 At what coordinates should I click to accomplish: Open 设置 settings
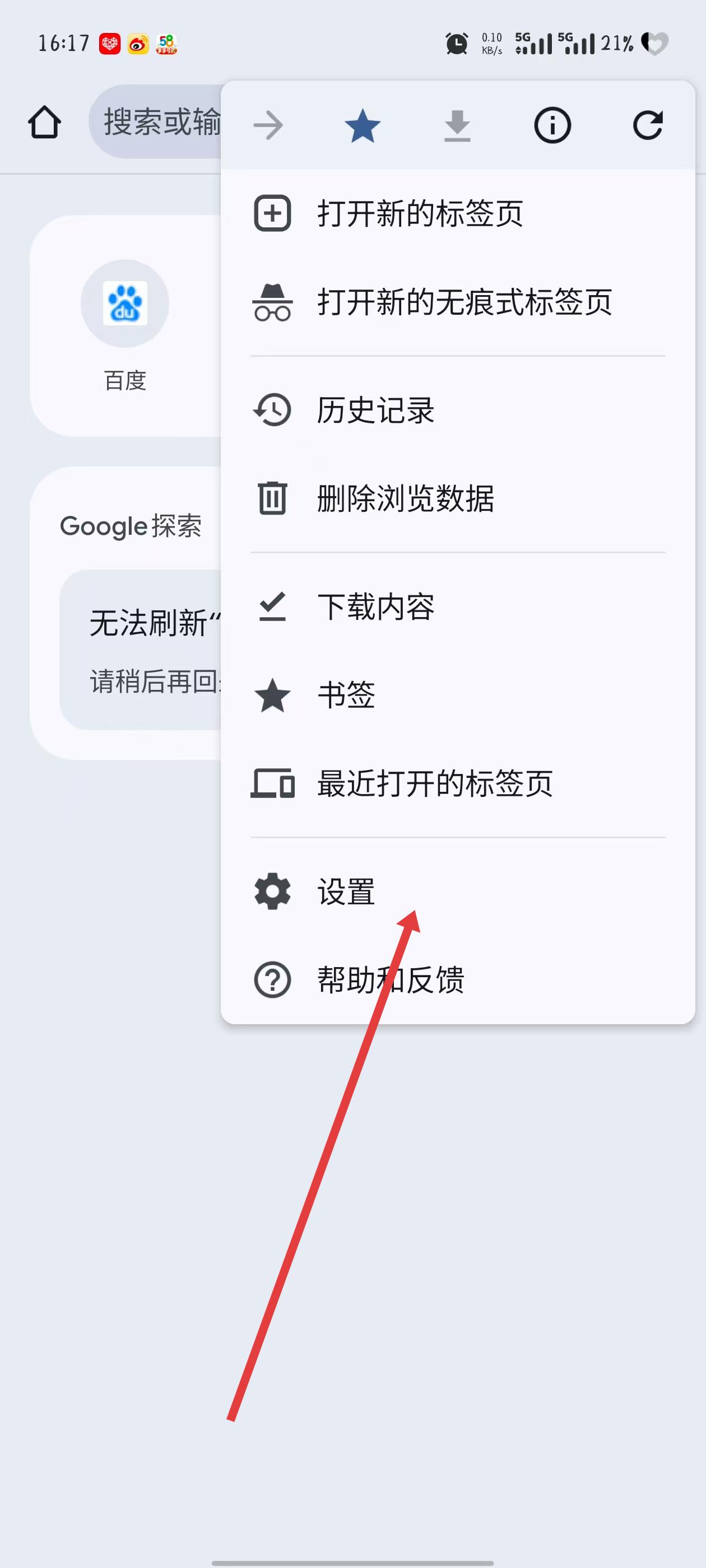(346, 892)
